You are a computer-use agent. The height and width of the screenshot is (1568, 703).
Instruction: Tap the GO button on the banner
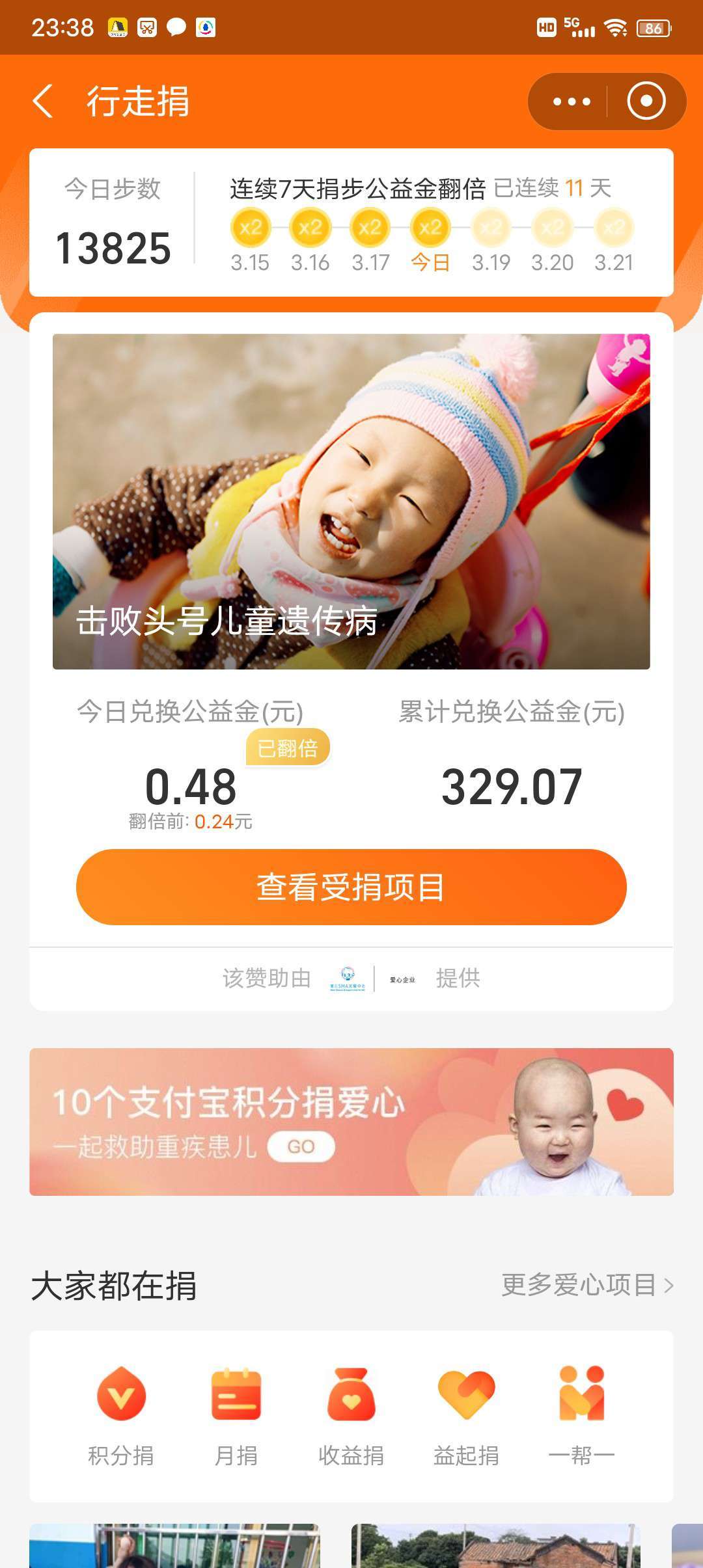(x=301, y=1146)
